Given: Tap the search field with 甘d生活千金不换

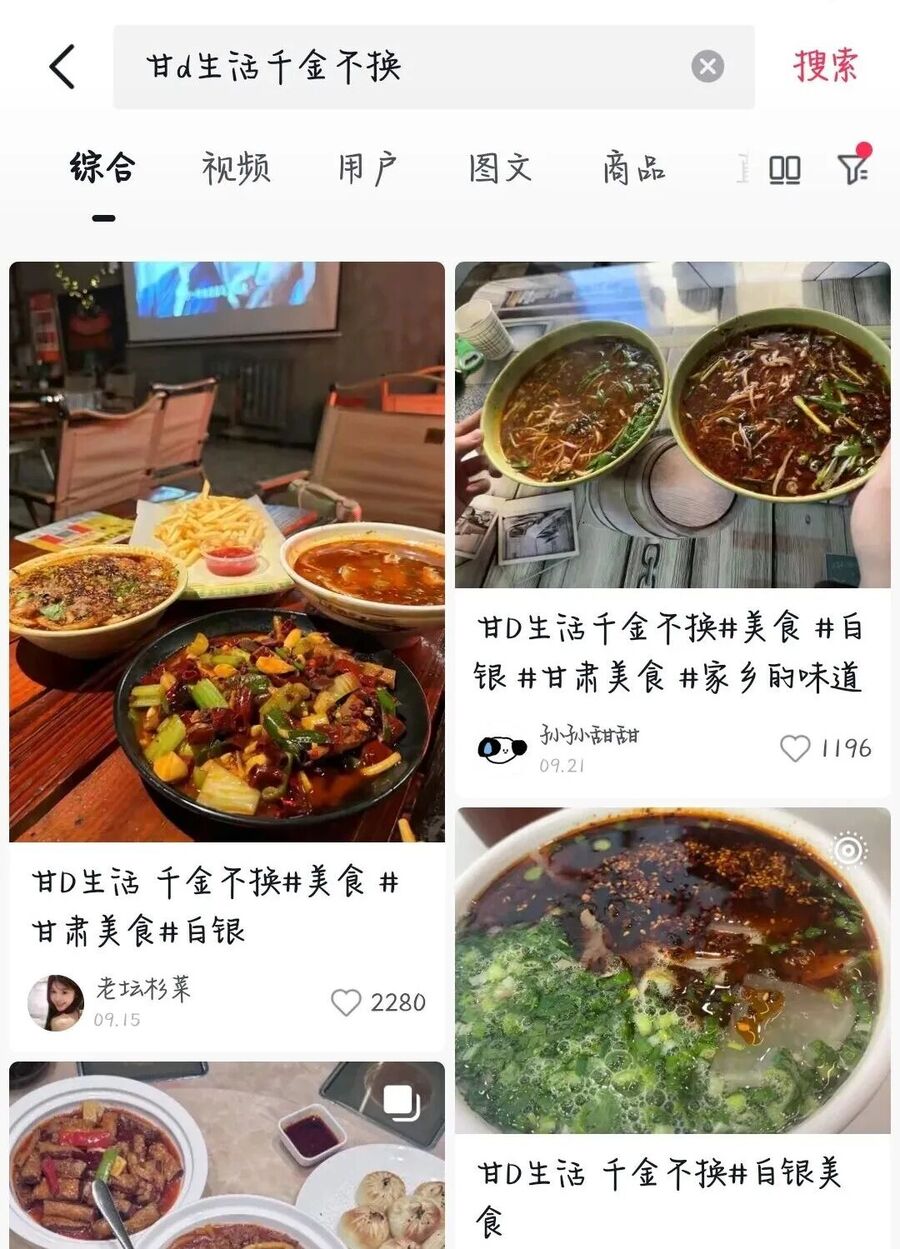Looking at the screenshot, I should tap(400, 67).
